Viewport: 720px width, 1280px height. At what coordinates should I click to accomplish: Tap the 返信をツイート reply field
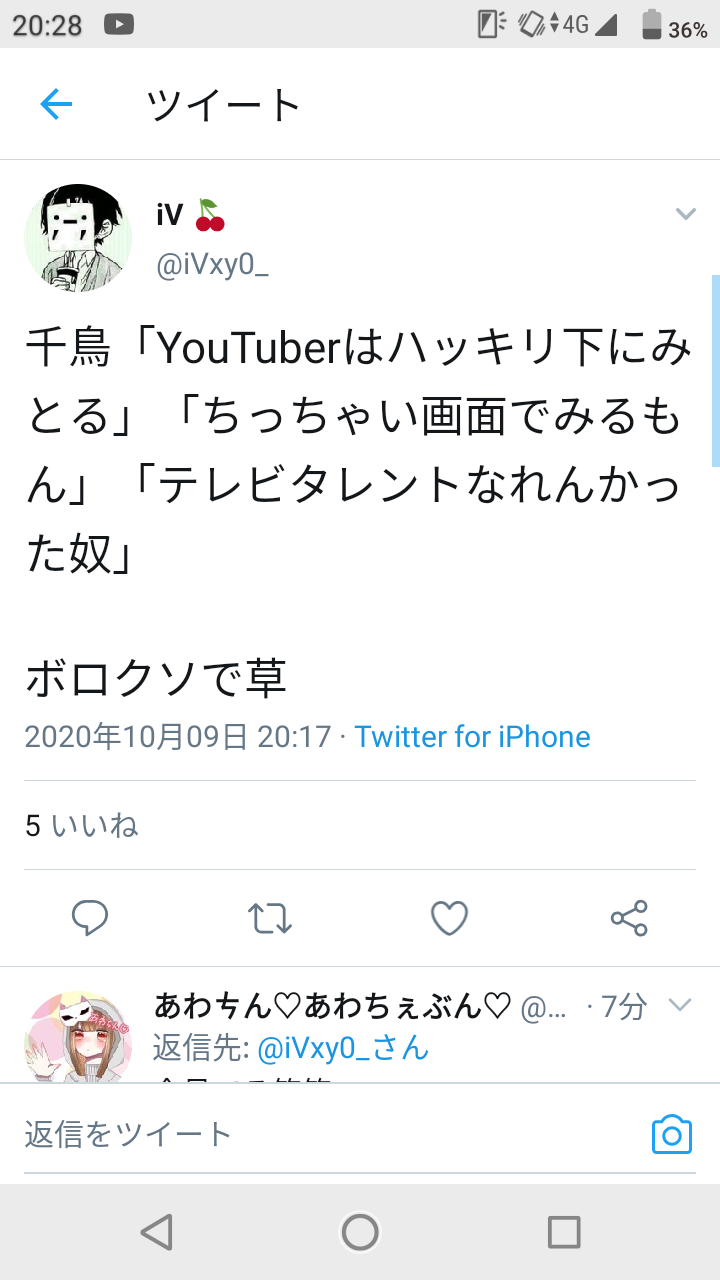pyautogui.click(x=330, y=1134)
